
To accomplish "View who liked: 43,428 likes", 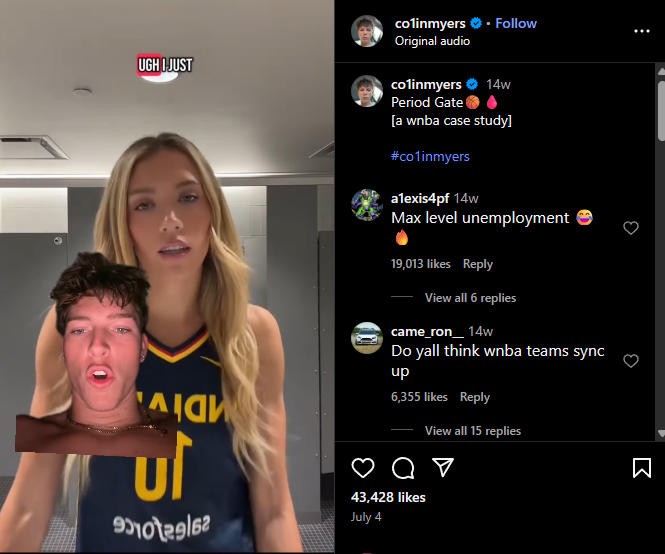I will point(388,497).
